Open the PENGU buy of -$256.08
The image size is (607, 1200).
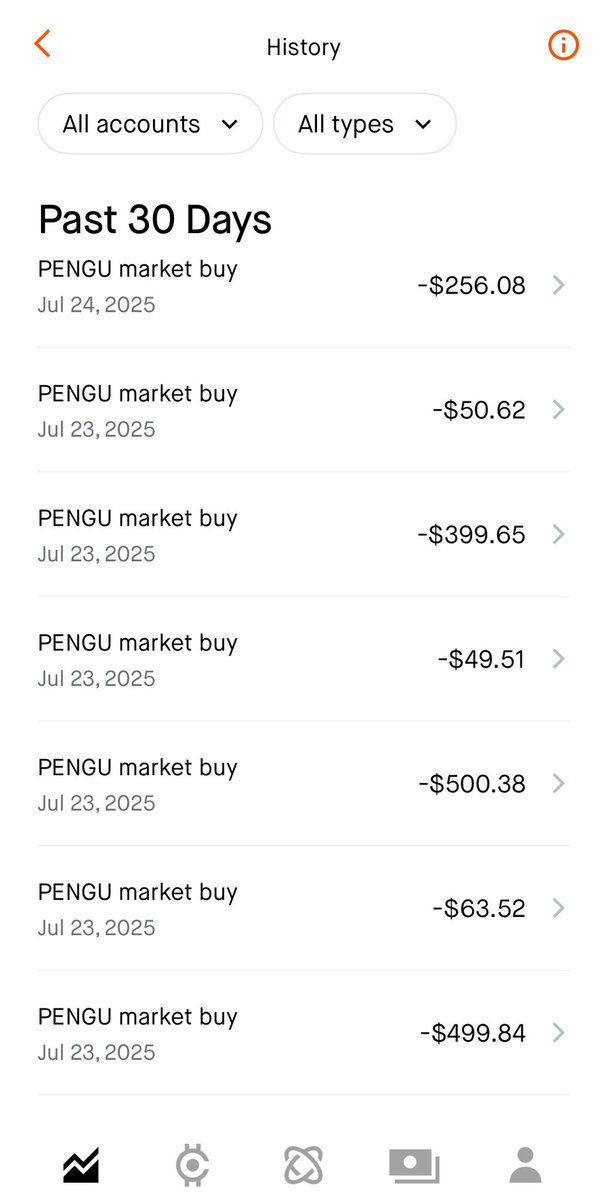303,286
